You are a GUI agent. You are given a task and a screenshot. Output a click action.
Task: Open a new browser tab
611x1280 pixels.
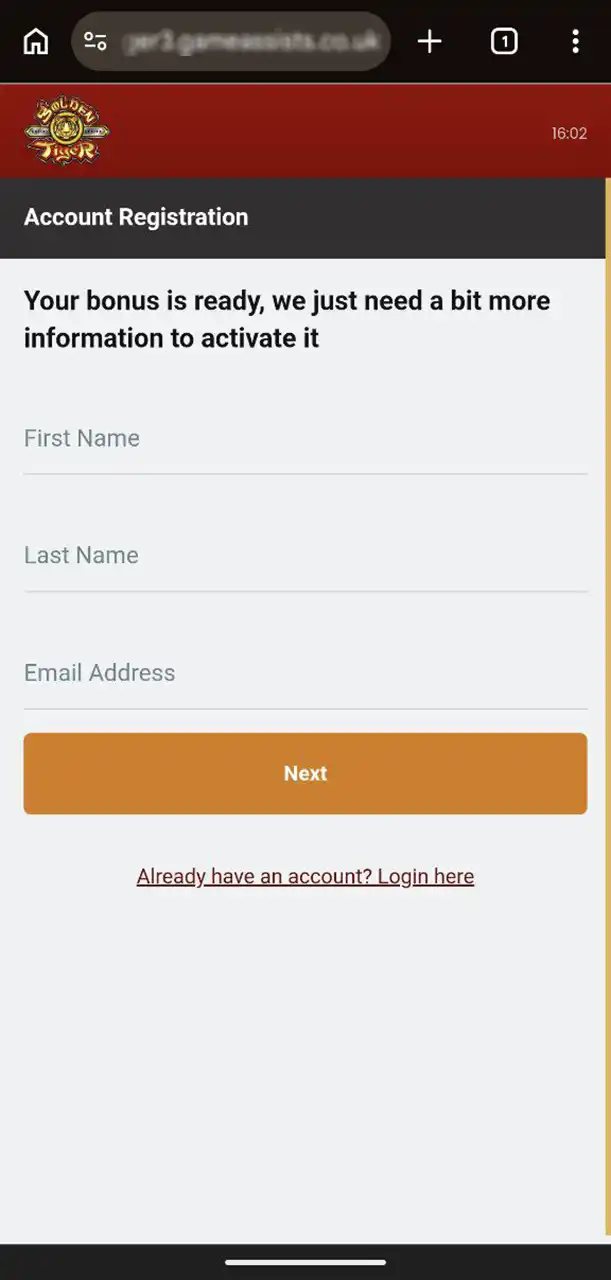429,41
